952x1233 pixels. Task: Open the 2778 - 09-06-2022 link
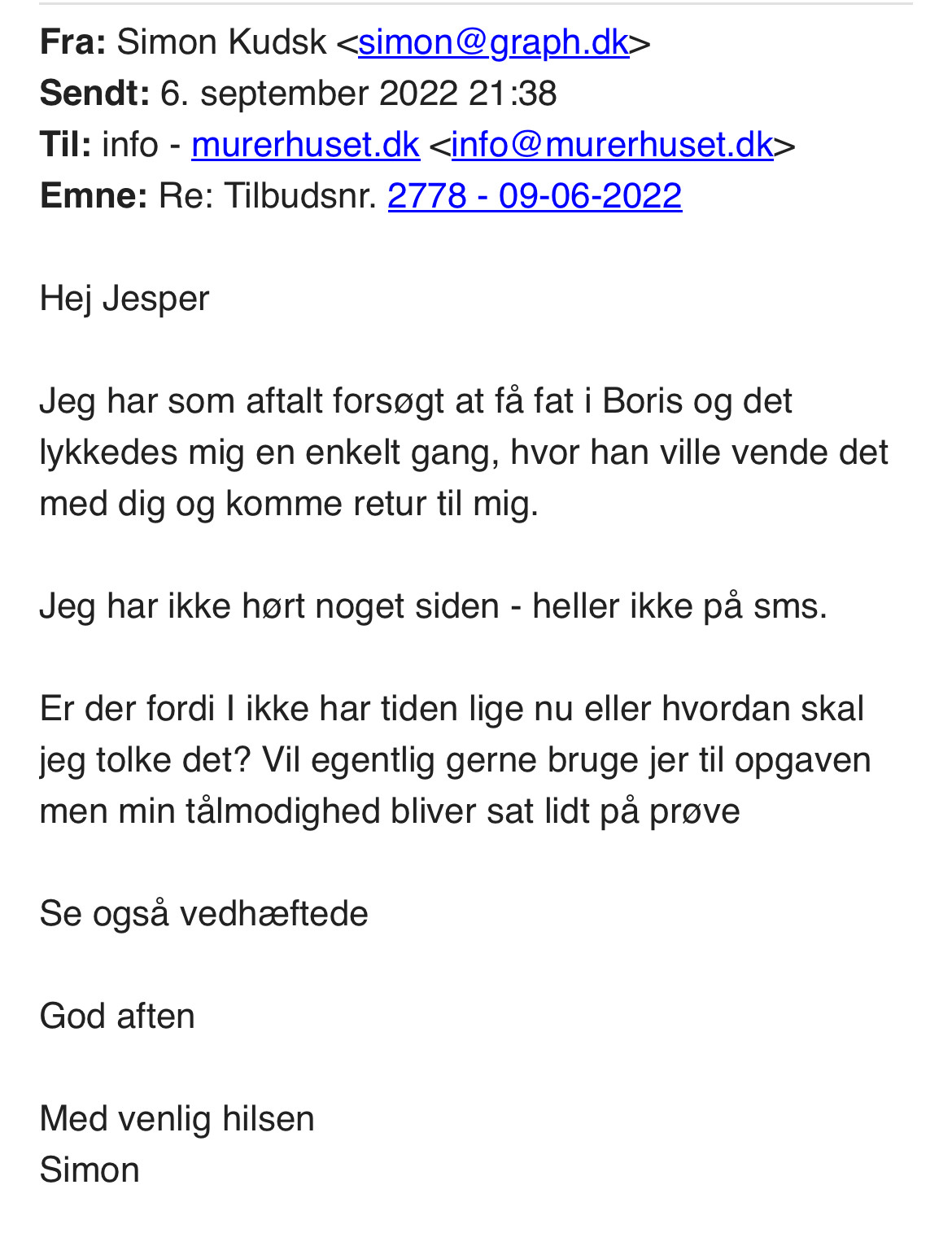click(535, 196)
